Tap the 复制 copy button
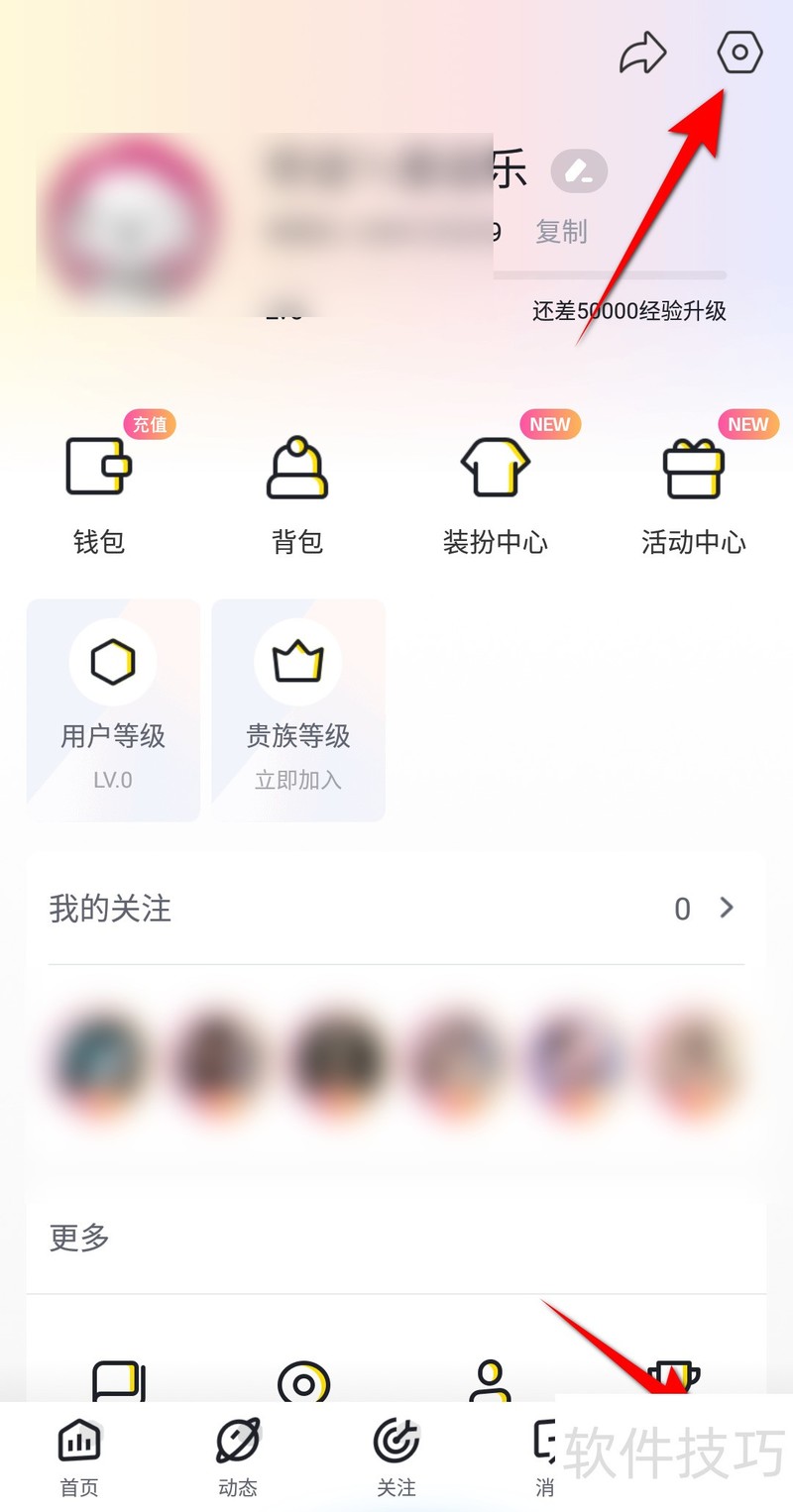This screenshot has height=1512, width=793. coord(562,232)
